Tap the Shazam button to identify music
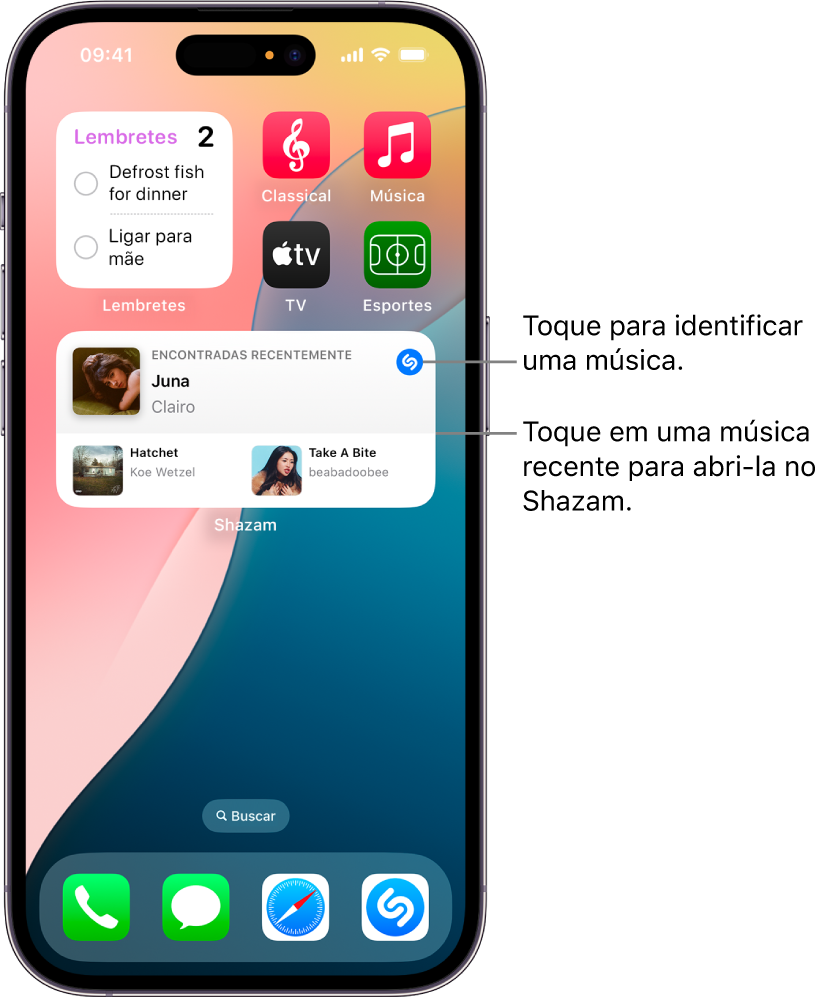This screenshot has height=998, width=838. pyautogui.click(x=409, y=362)
